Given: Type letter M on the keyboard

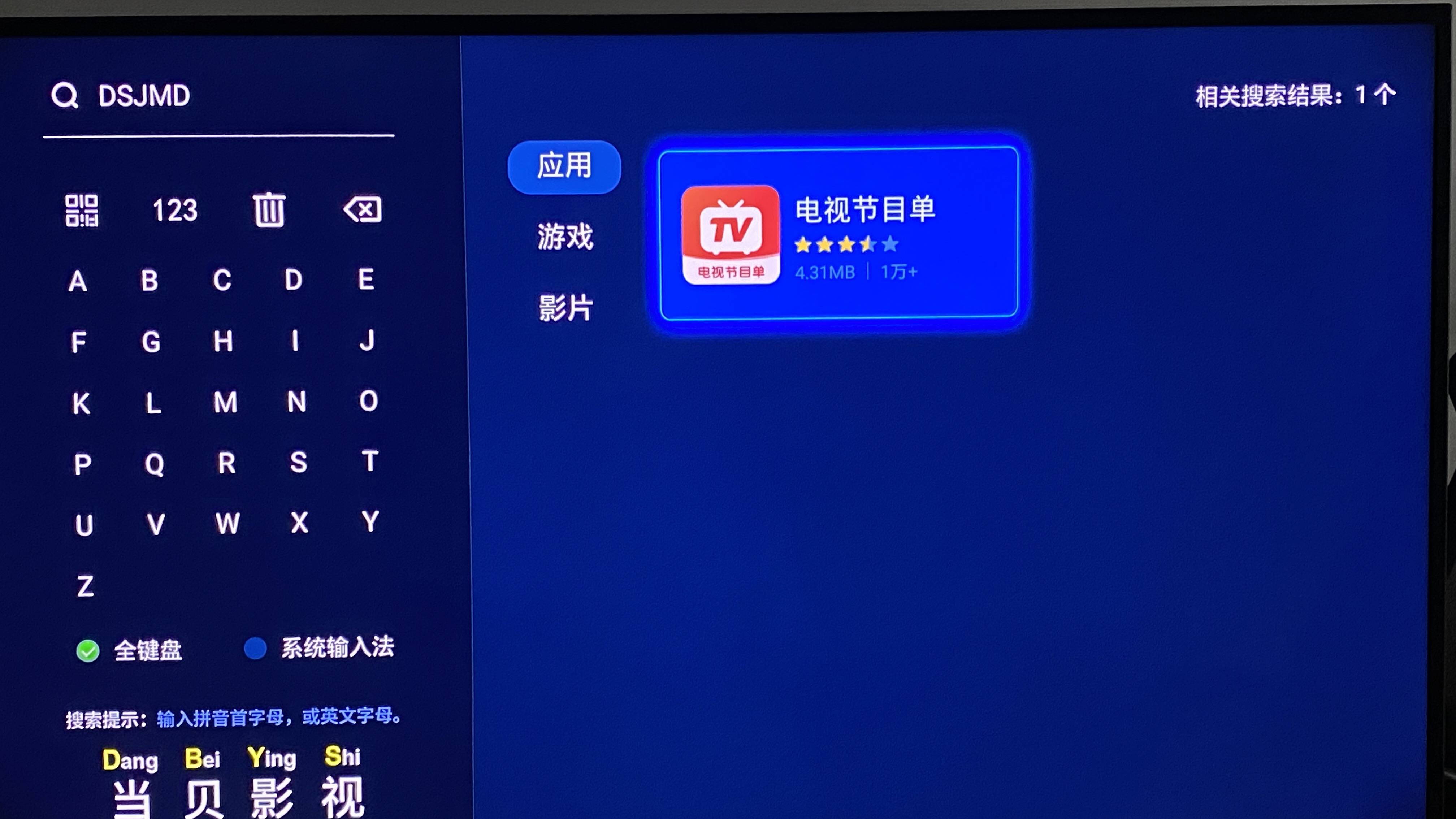Looking at the screenshot, I should pos(225,402).
